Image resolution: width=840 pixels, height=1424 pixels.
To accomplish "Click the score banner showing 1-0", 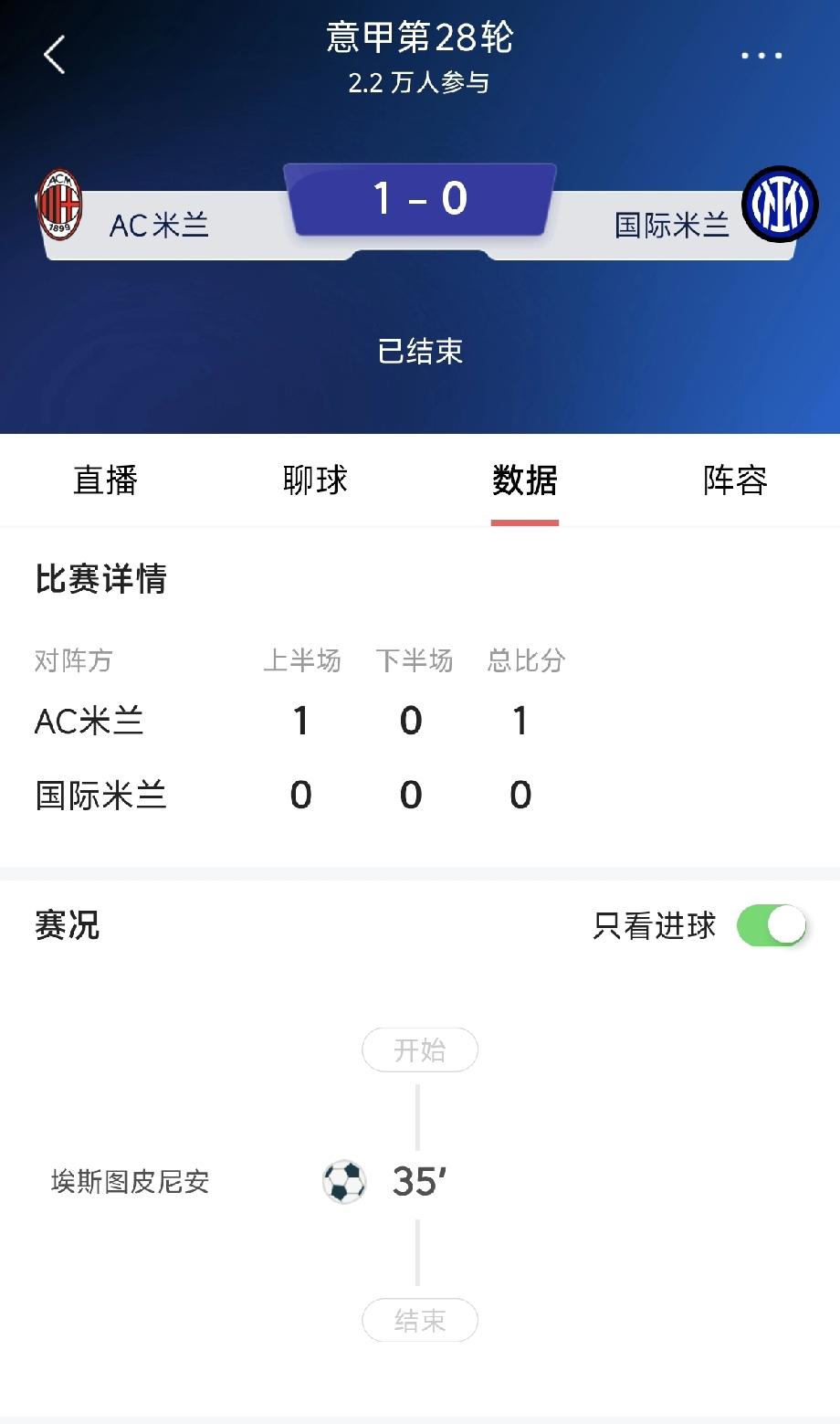I will [418, 197].
